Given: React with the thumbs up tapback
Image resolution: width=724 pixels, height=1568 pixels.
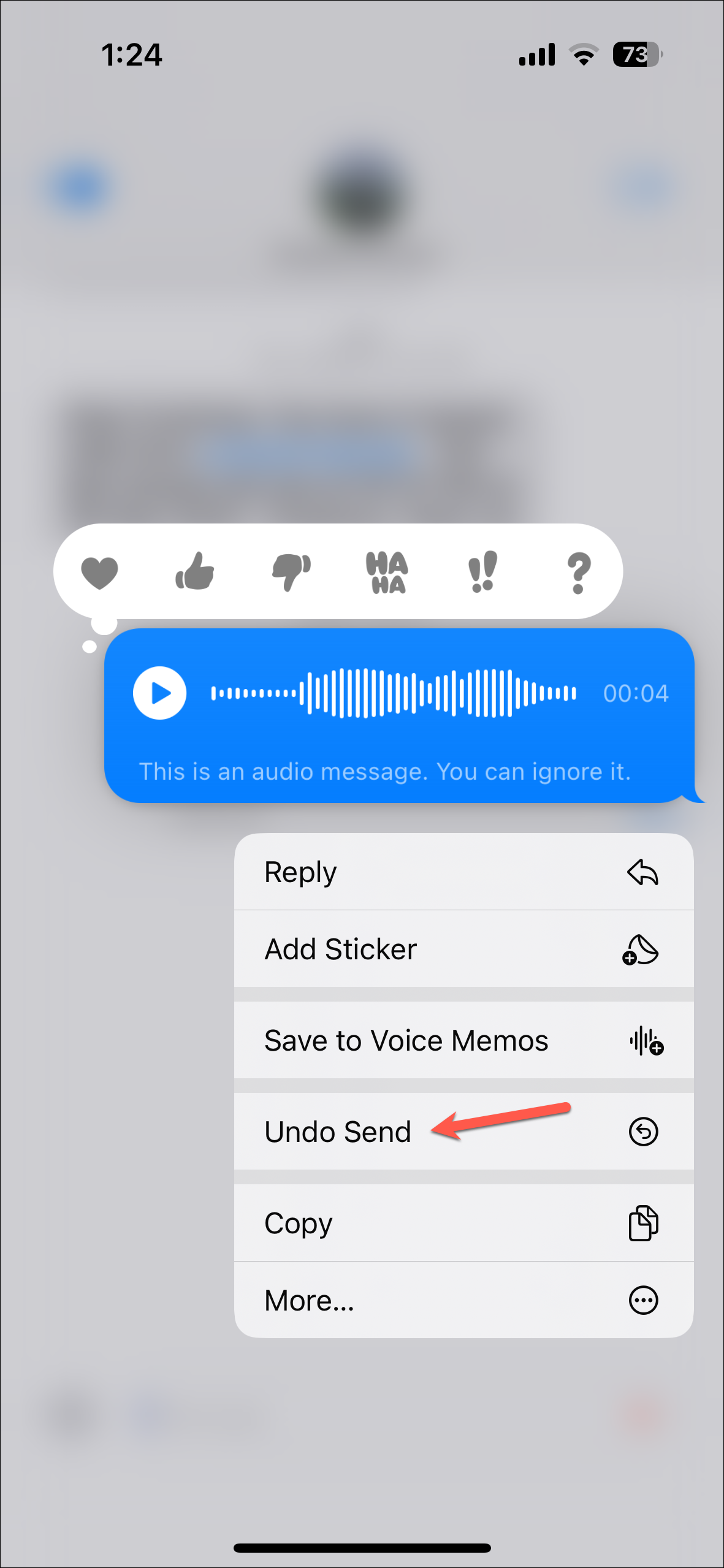Looking at the screenshot, I should click(x=194, y=571).
